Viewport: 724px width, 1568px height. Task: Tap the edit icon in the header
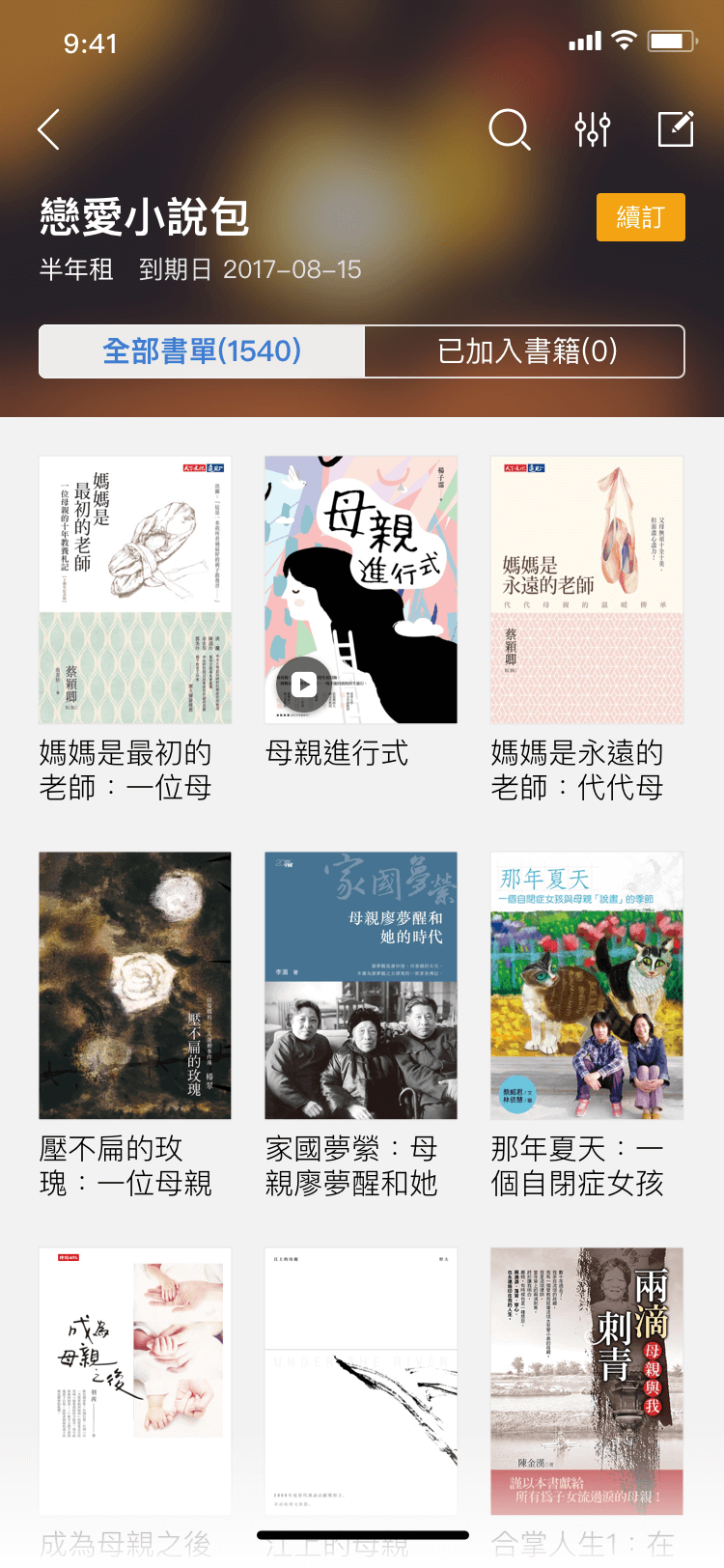(675, 129)
